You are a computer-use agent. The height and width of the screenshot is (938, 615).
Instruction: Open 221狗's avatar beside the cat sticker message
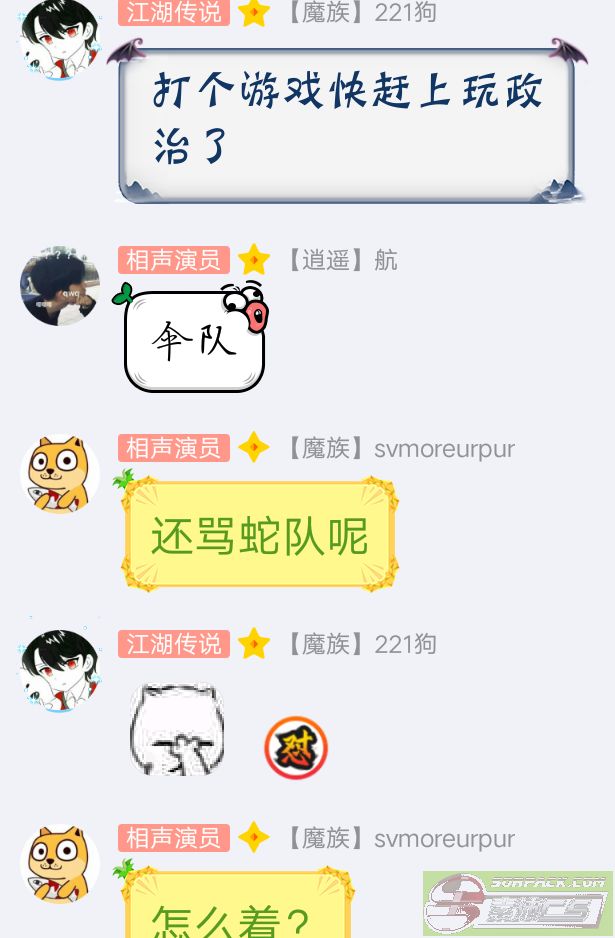(60, 670)
